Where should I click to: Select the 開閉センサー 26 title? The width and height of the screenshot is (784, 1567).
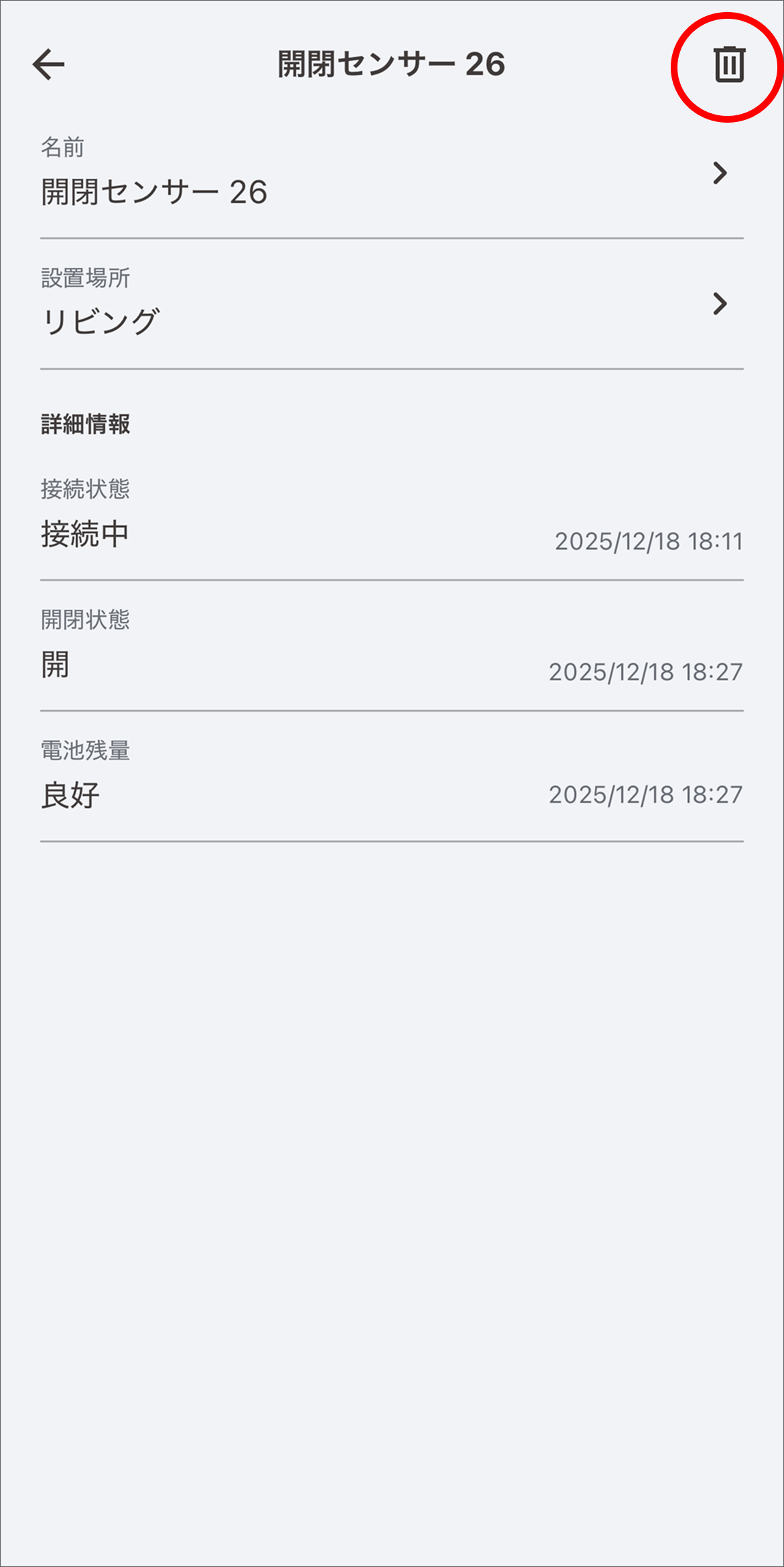(x=392, y=65)
